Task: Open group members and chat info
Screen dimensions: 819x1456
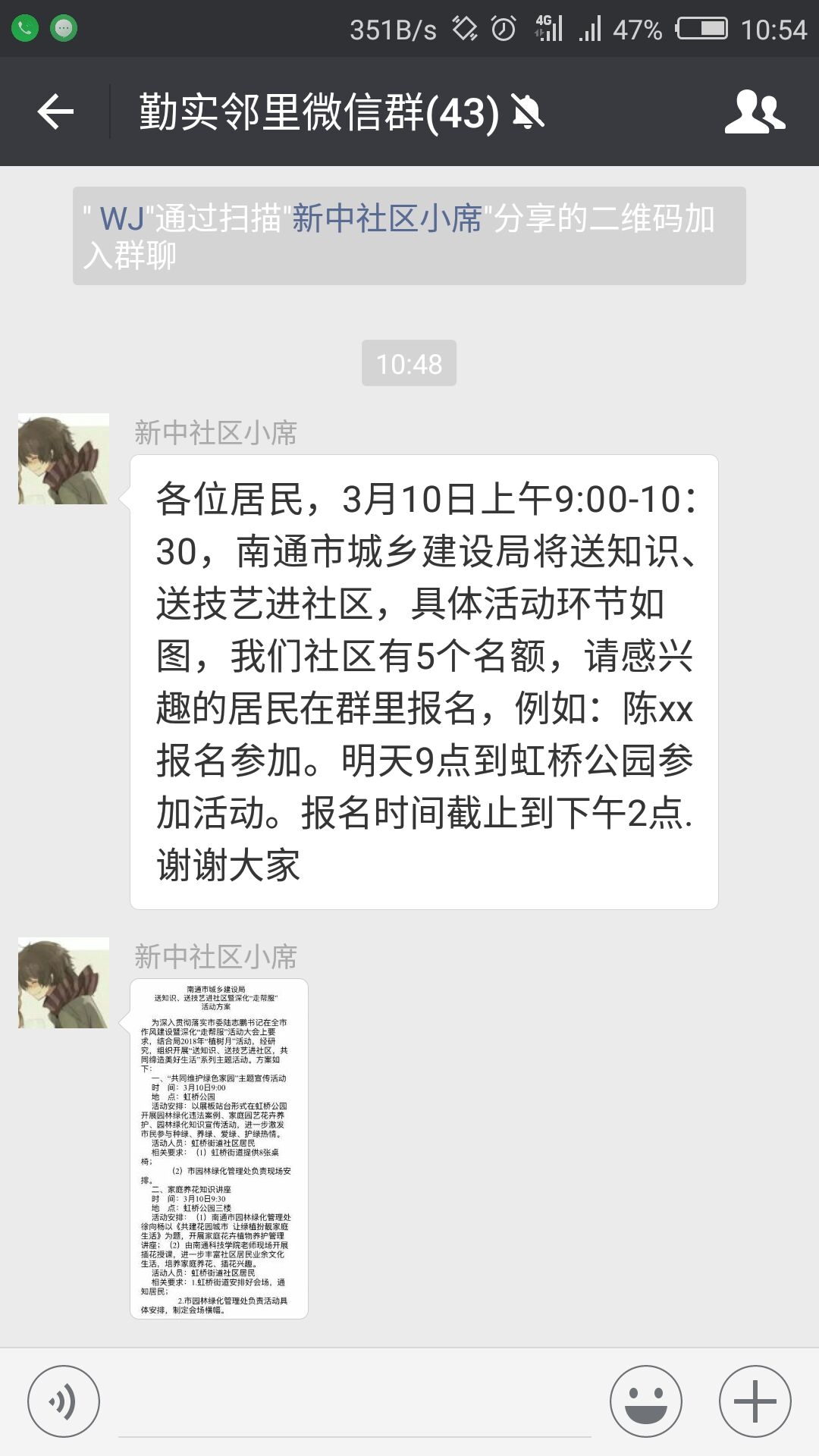Action: pyautogui.click(x=754, y=112)
